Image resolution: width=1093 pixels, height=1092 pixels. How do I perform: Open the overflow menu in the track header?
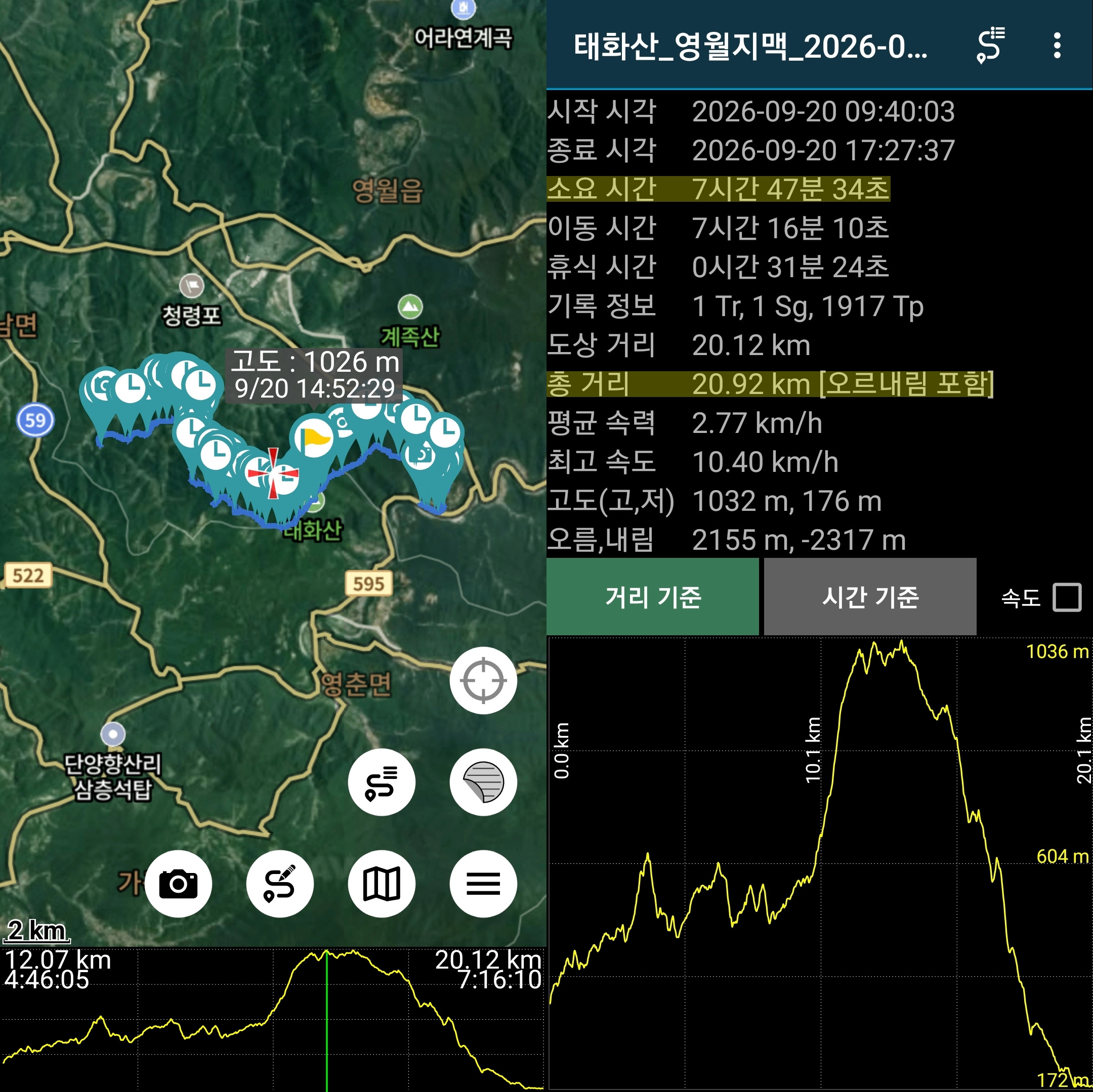click(x=1056, y=45)
